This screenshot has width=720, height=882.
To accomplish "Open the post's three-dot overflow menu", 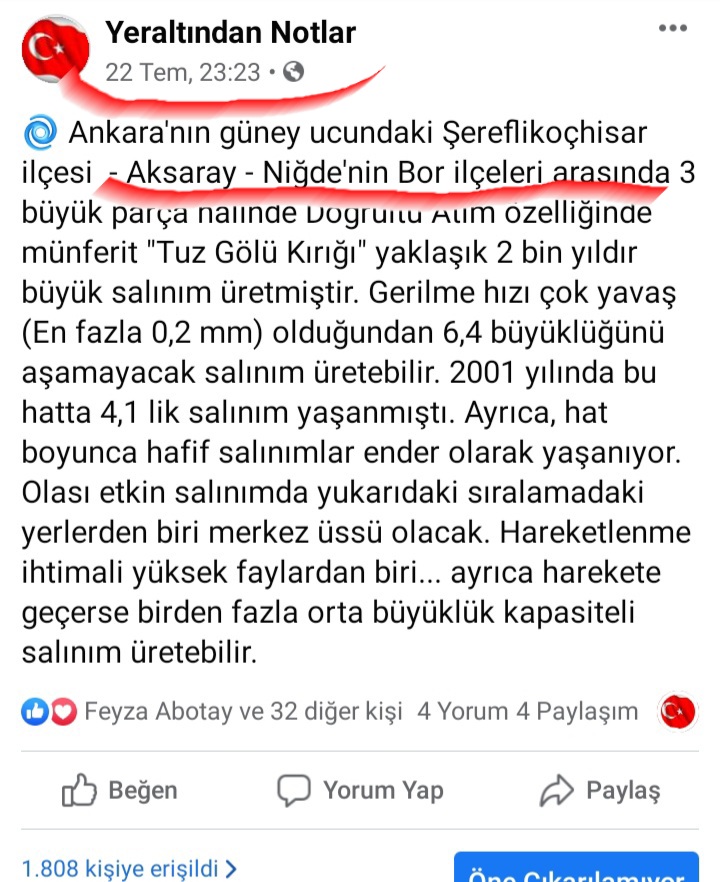I will (x=672, y=29).
